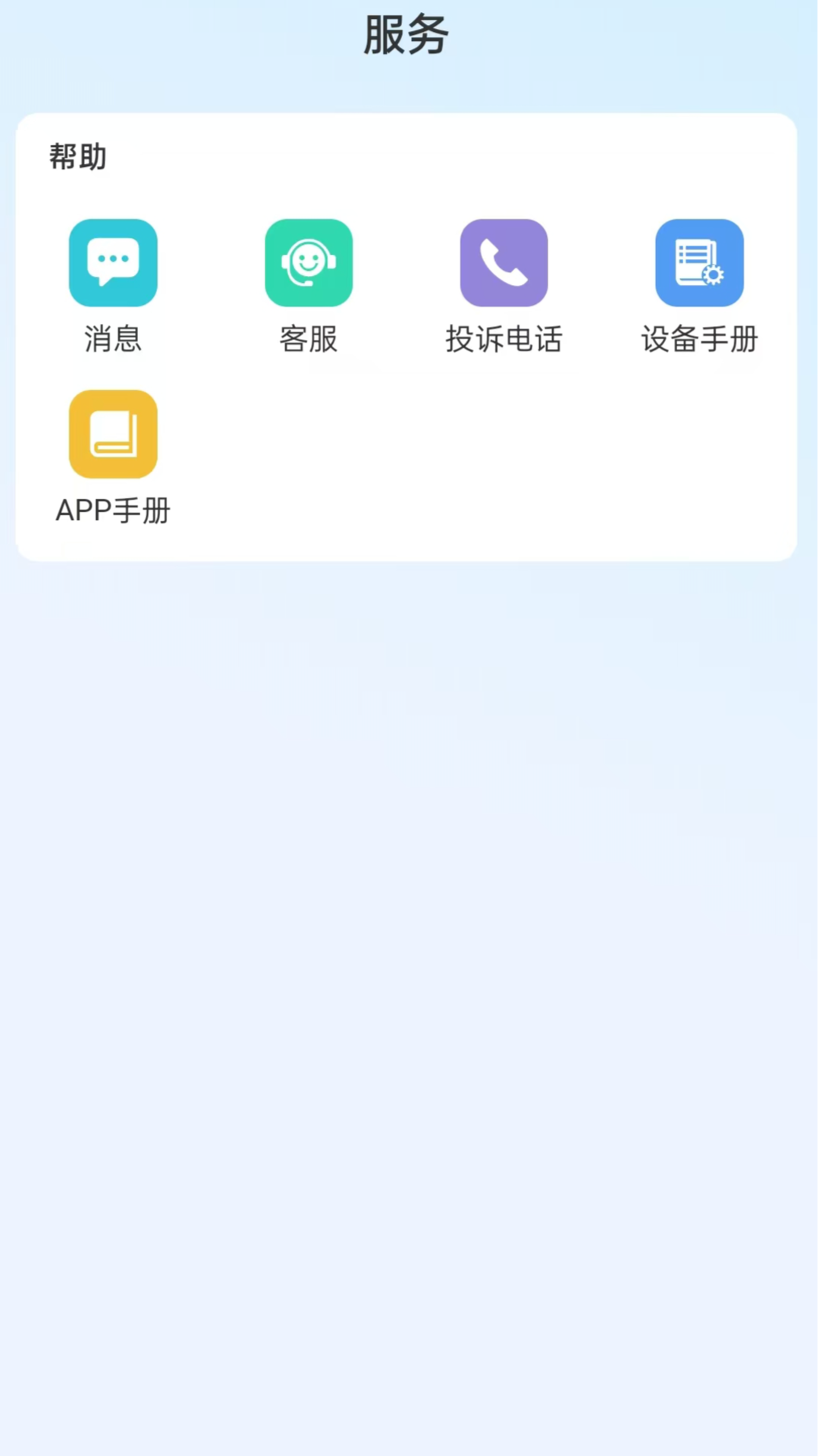Screen dimensions: 819x1456
Task: Select the 帮助 section header
Action: pos(78,158)
